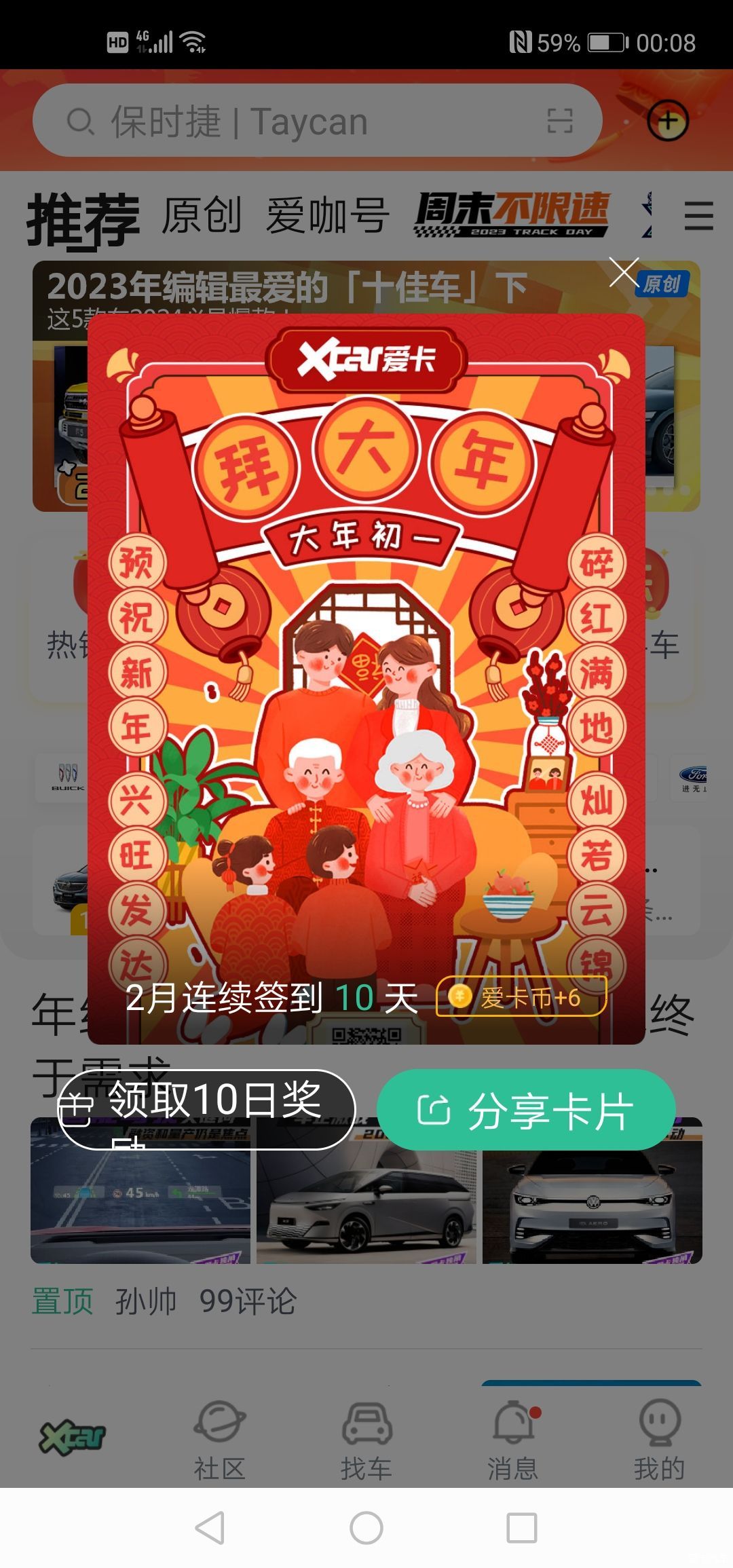Image resolution: width=733 pixels, height=1568 pixels.
Task: Open the channel list menu icon
Action: pyautogui.click(x=698, y=216)
